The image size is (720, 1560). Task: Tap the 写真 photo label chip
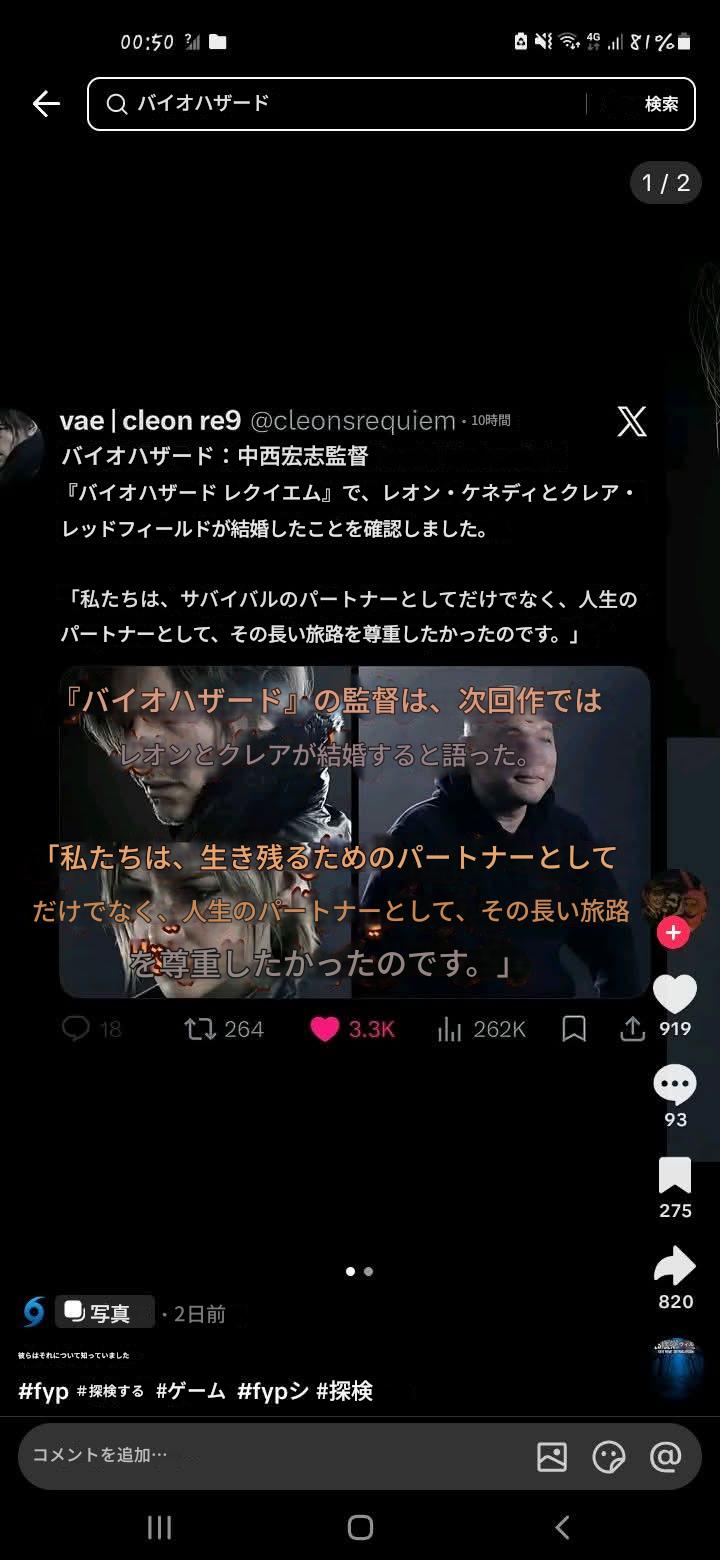pyautogui.click(x=104, y=1313)
